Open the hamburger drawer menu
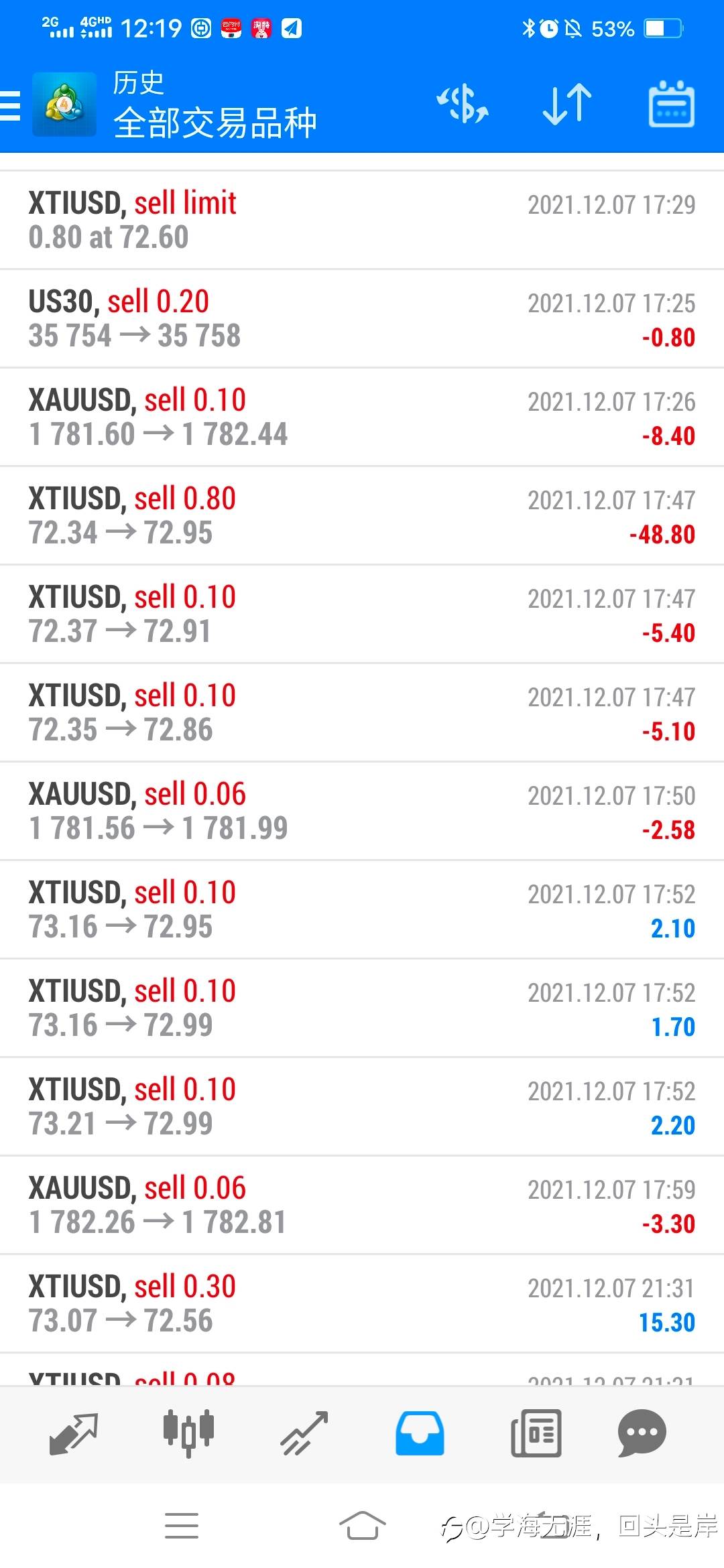 tap(9, 105)
